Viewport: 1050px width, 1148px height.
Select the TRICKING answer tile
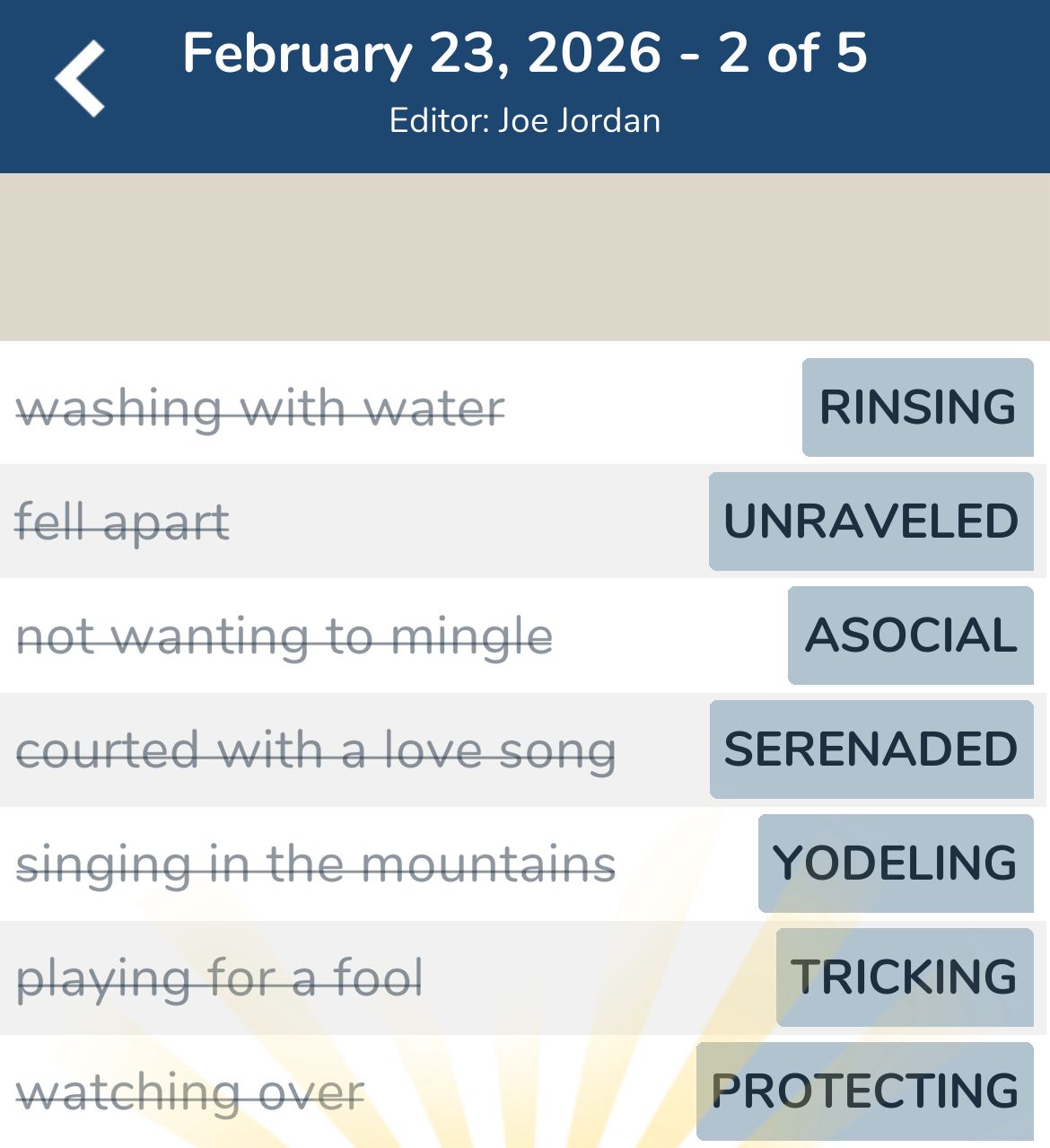click(903, 977)
